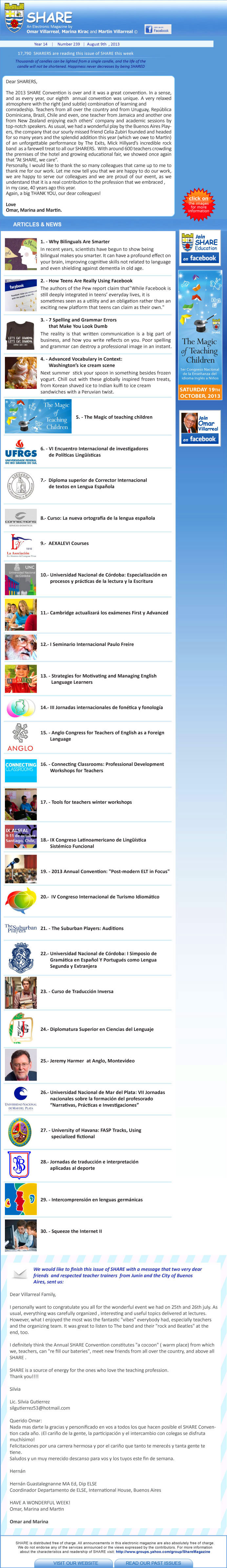Read Washington's ice cream scene article
227x1568 pixels.
83,365
